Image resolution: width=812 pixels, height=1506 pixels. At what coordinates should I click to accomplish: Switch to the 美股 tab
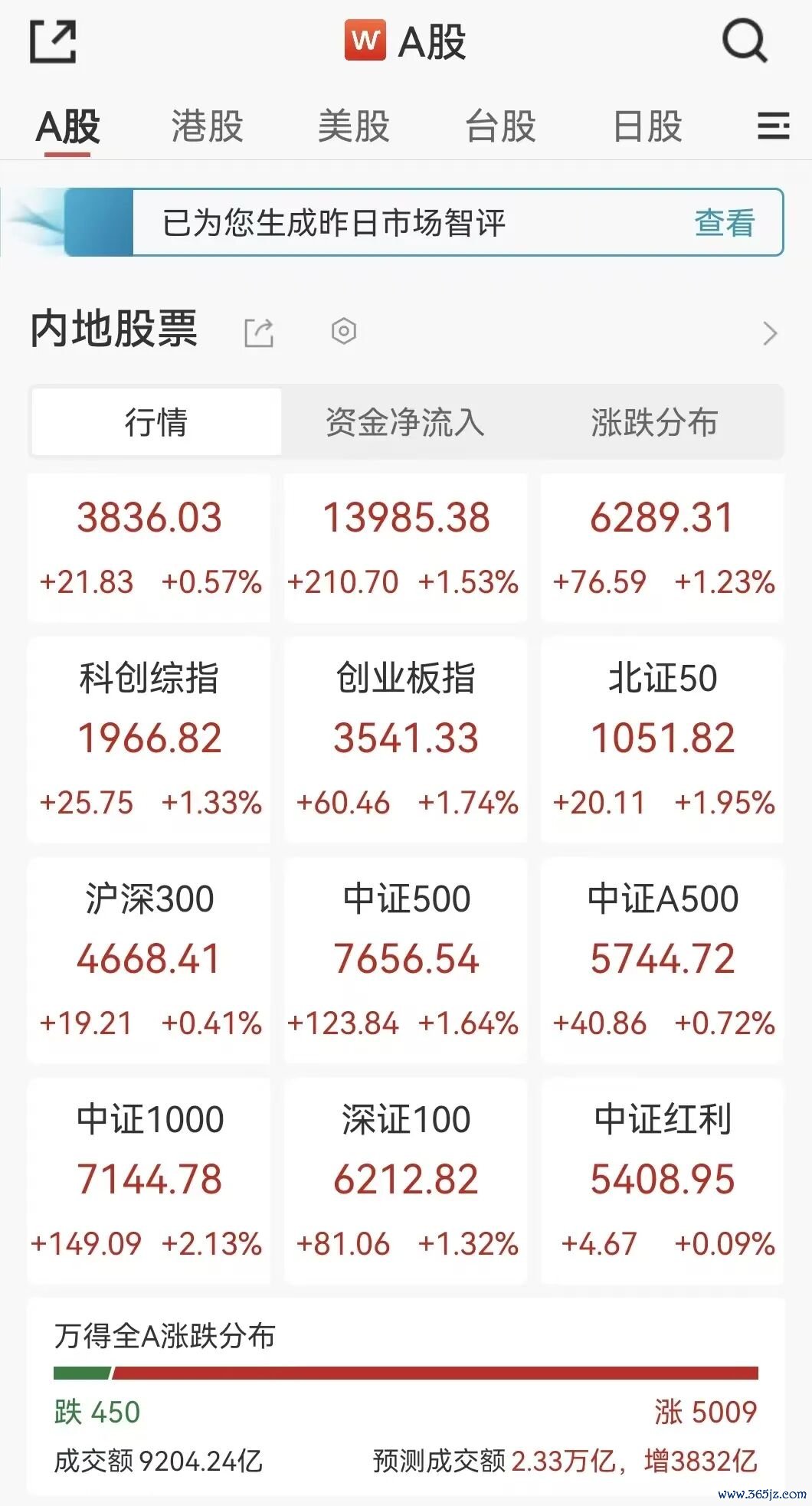point(354,126)
